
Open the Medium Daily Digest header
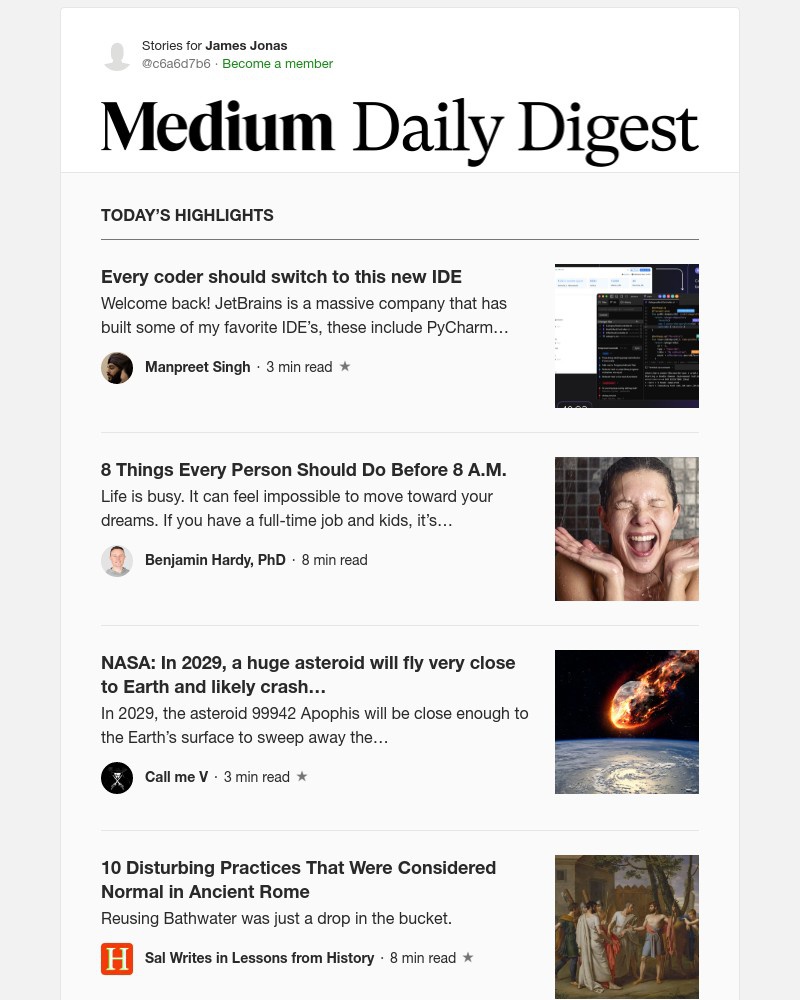point(399,128)
